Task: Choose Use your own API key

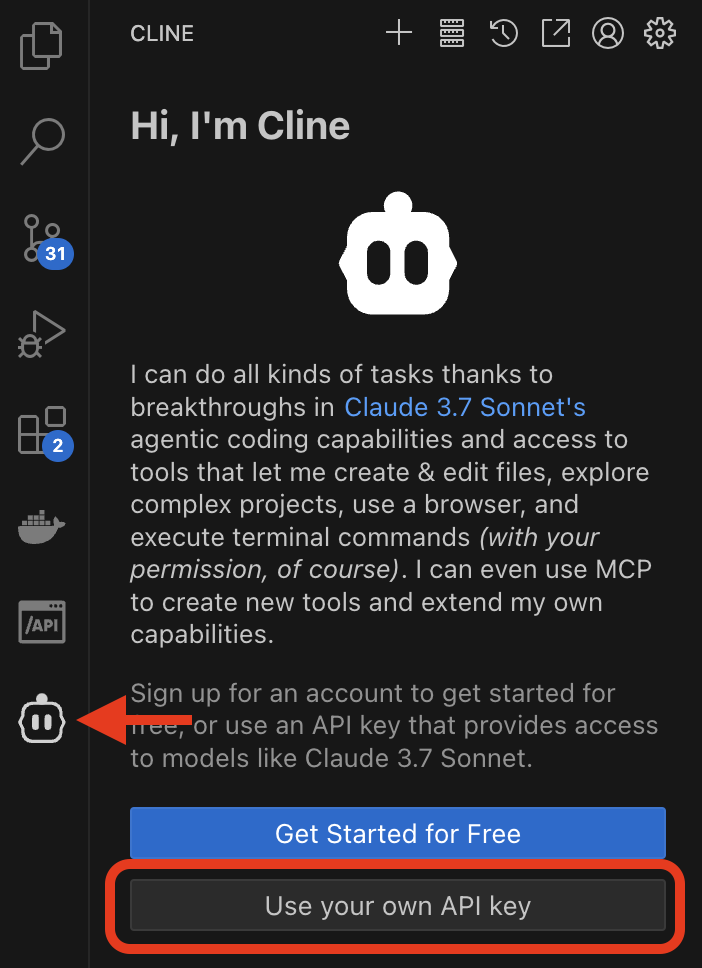Action: 398,906
